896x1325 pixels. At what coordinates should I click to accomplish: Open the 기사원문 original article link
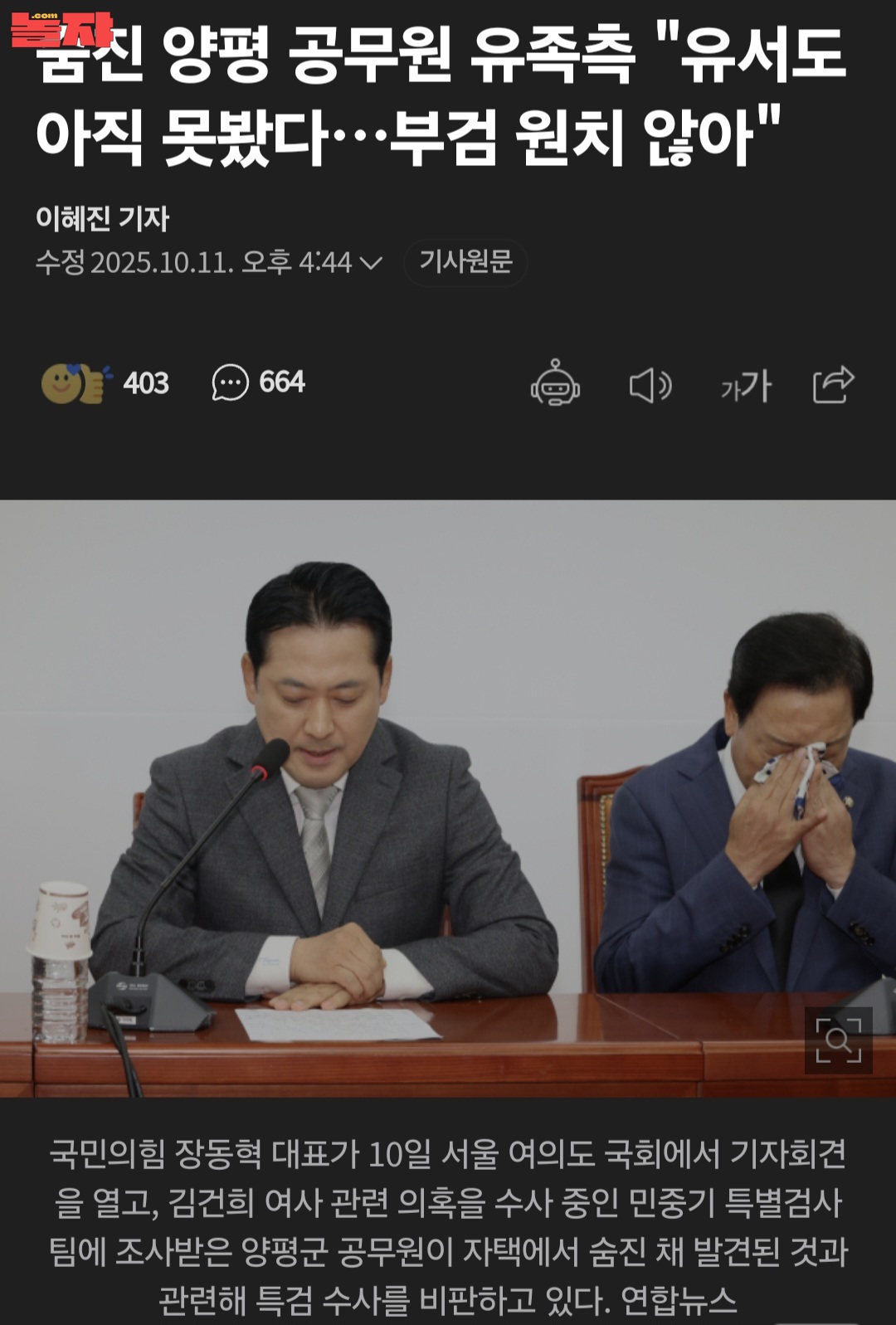465,262
